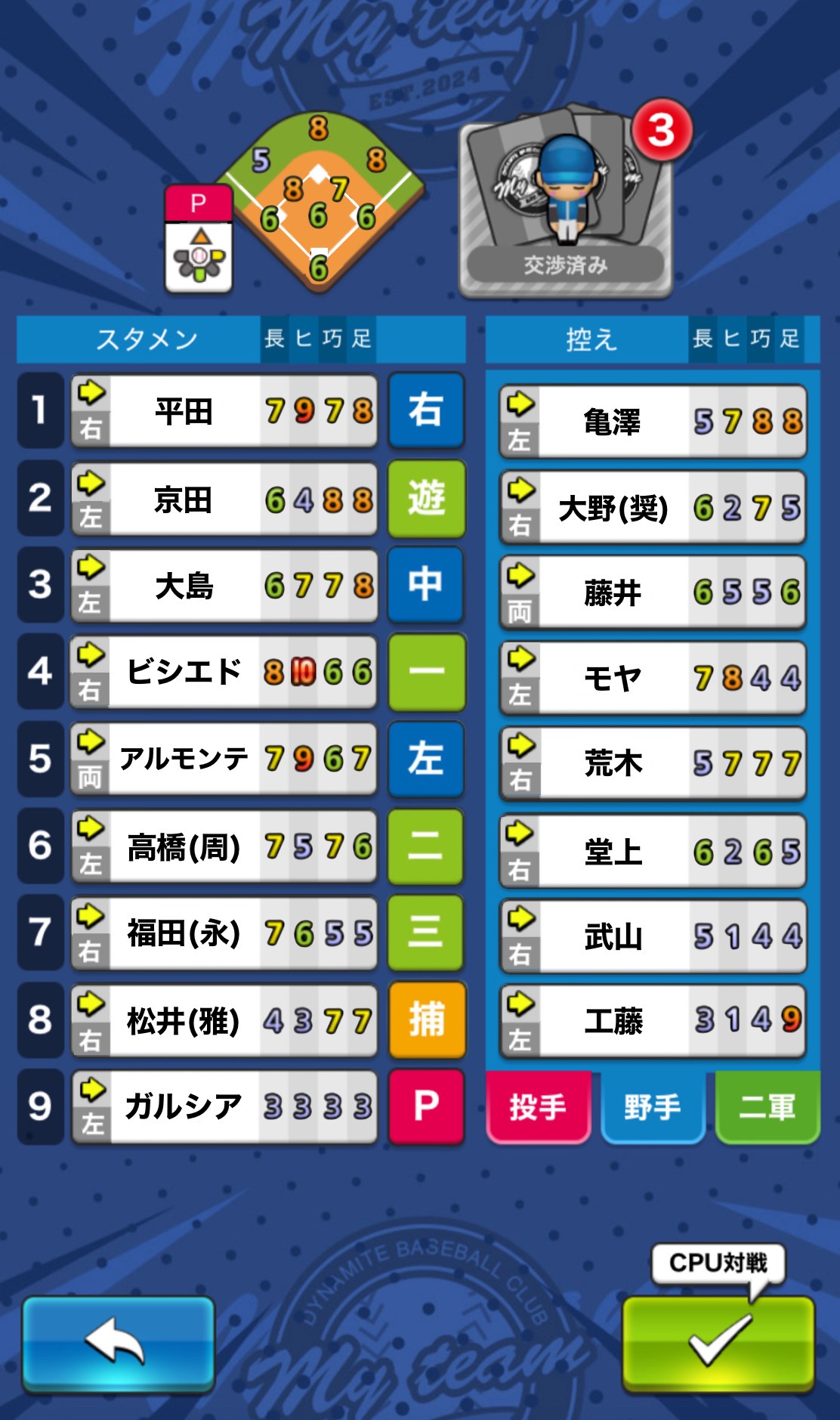Select starter 松井(雅) in the lineup

coord(224,1020)
